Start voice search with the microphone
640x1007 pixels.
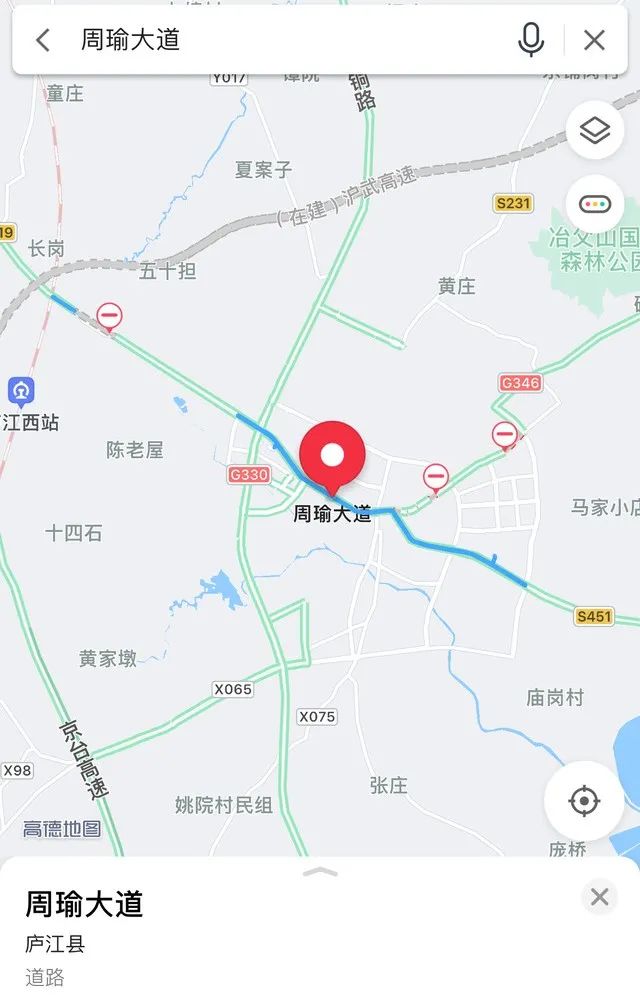[x=531, y=40]
